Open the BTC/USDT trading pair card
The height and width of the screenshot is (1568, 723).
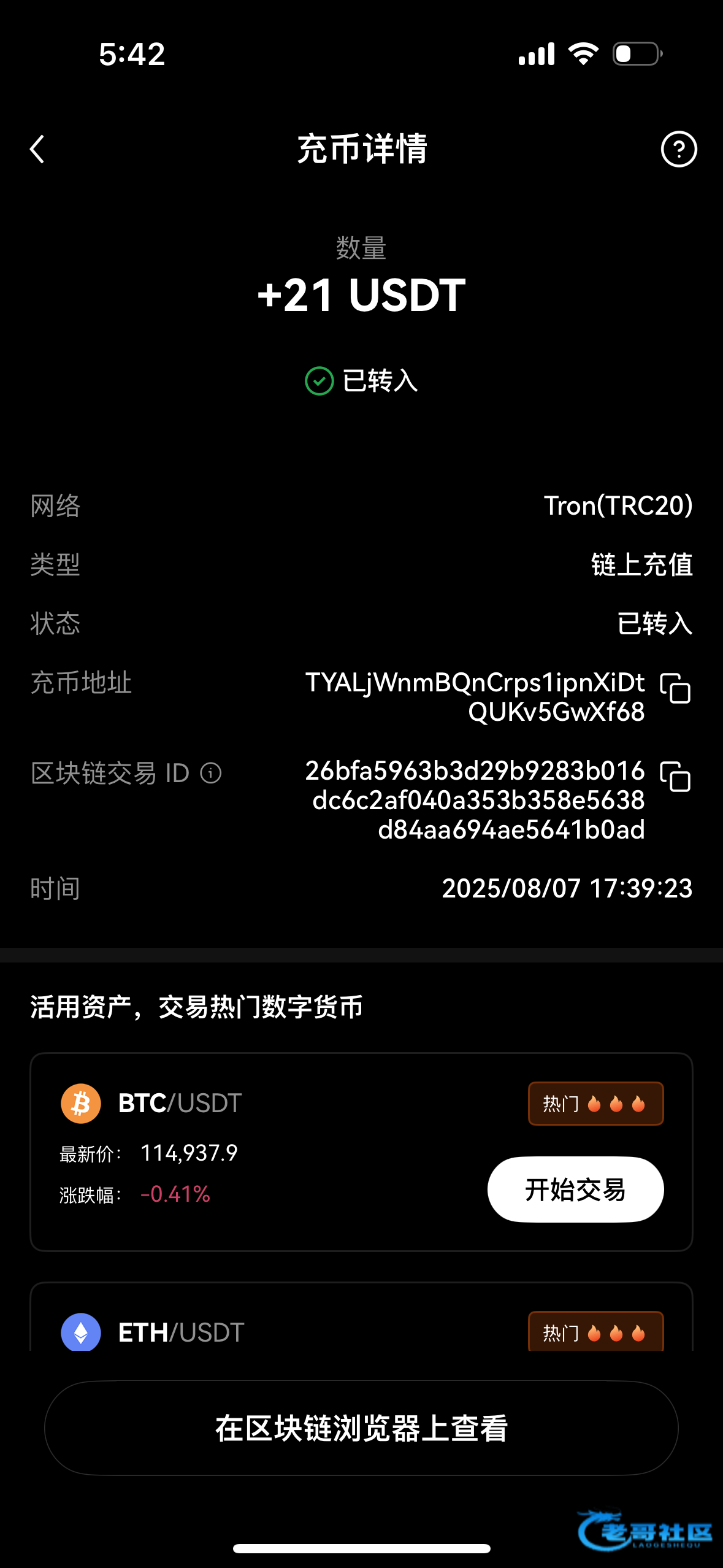361,1152
